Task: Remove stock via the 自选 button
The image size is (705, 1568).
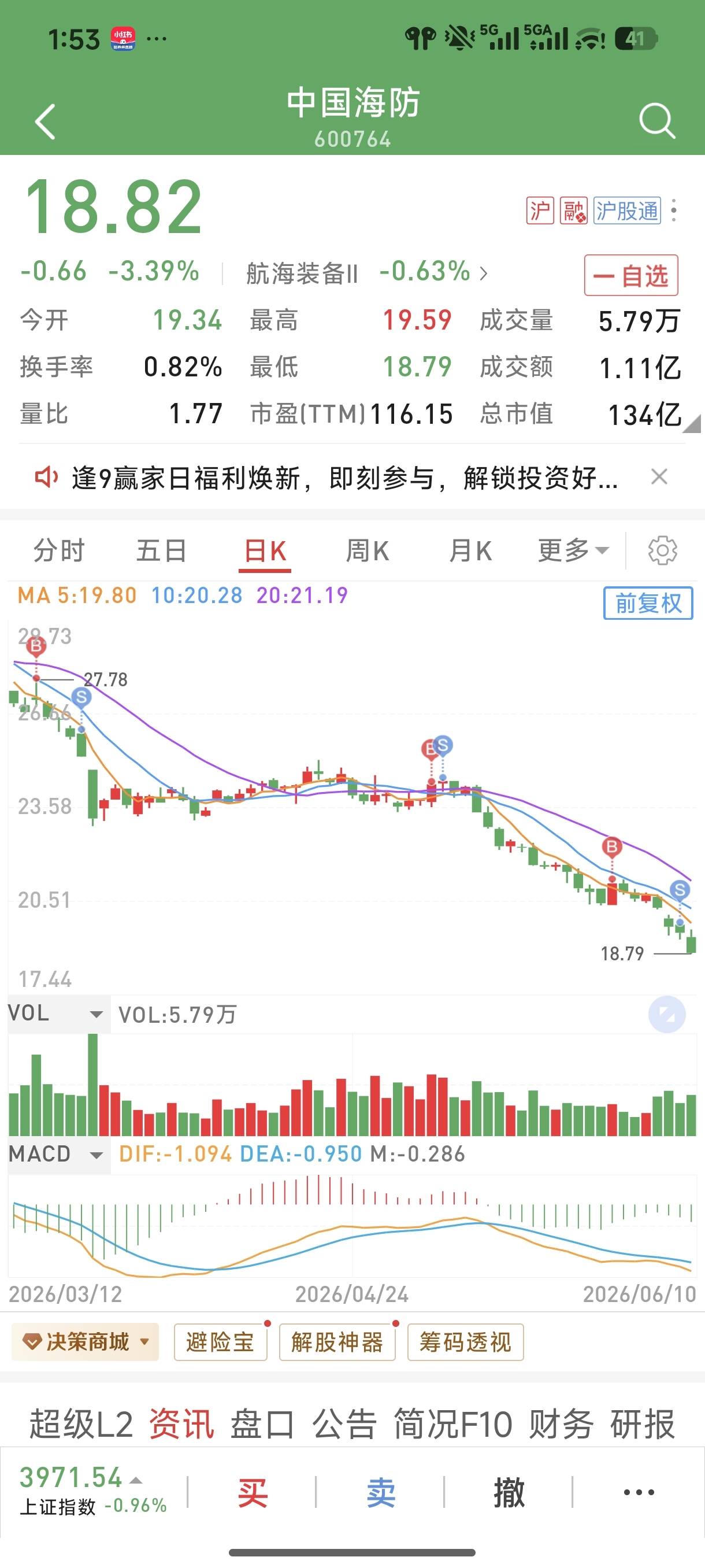Action: (x=631, y=276)
